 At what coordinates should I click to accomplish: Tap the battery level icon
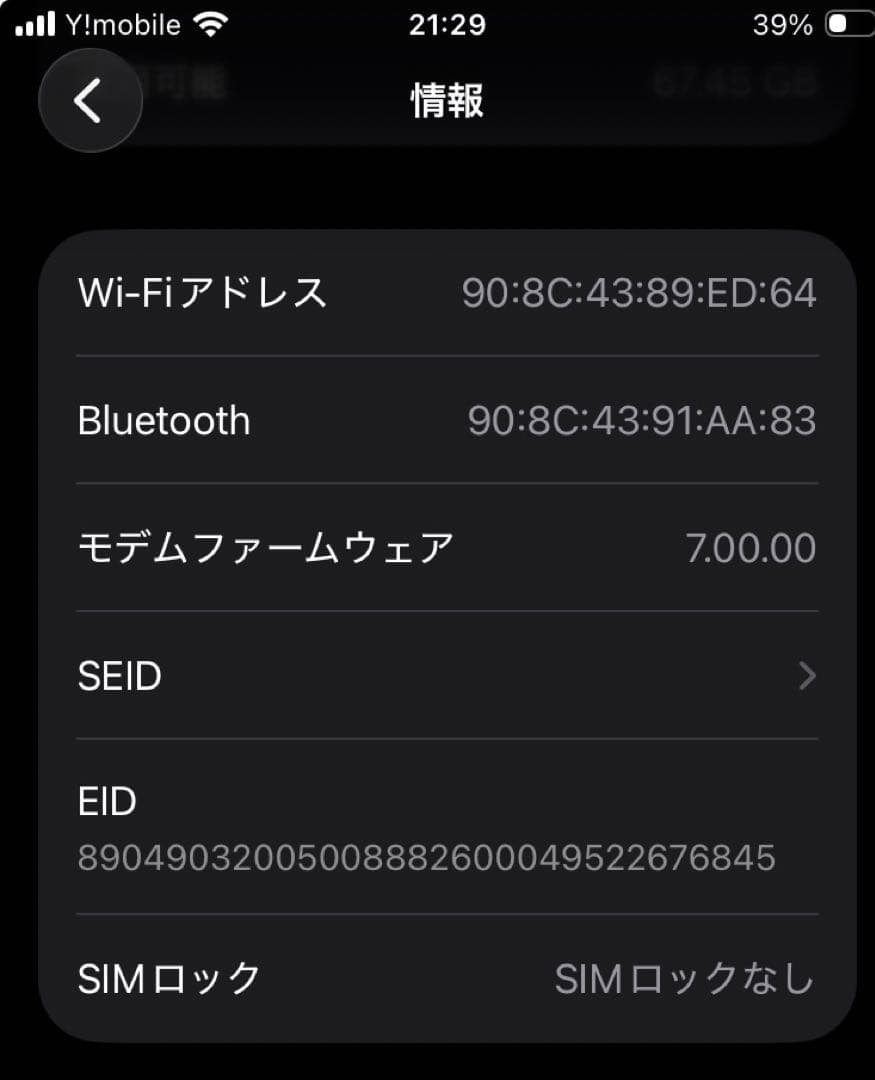[x=849, y=23]
